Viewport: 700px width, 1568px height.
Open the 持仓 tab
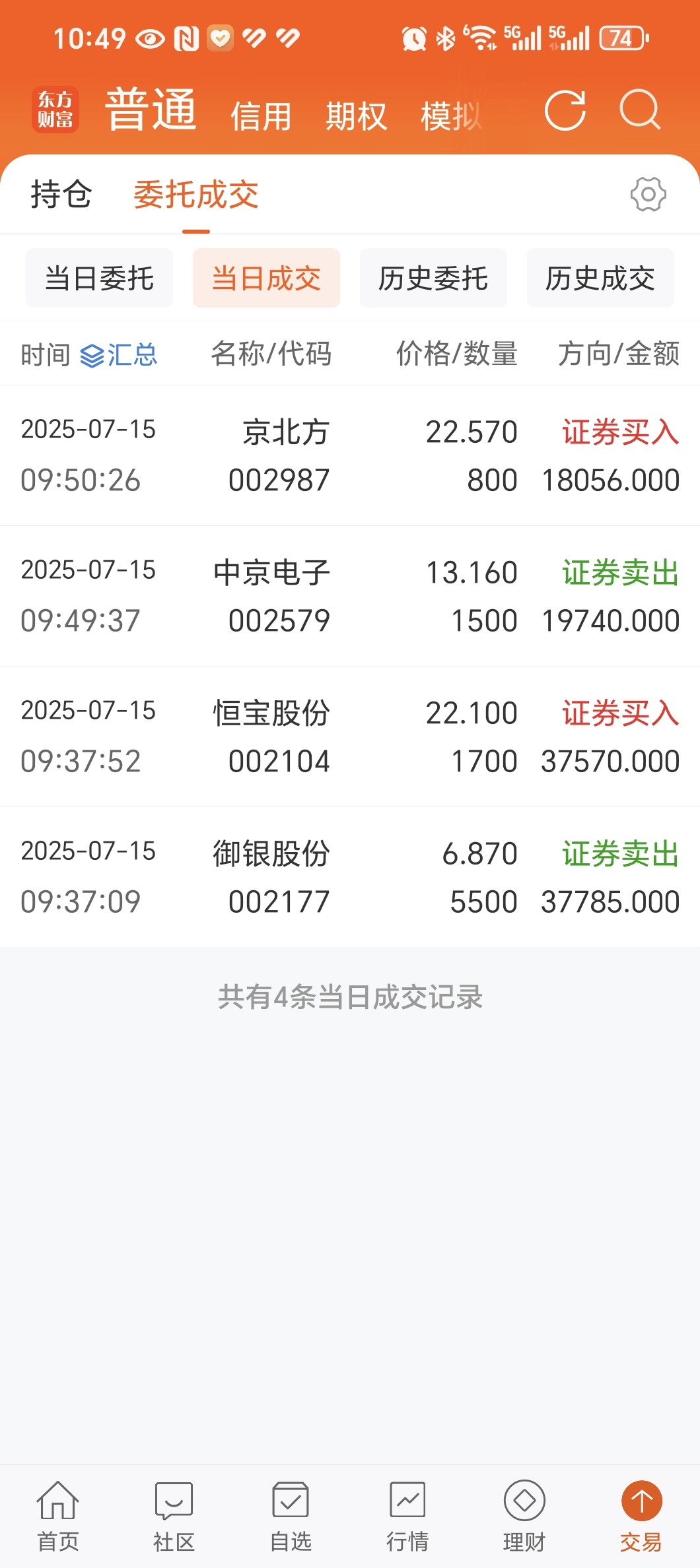(x=61, y=194)
